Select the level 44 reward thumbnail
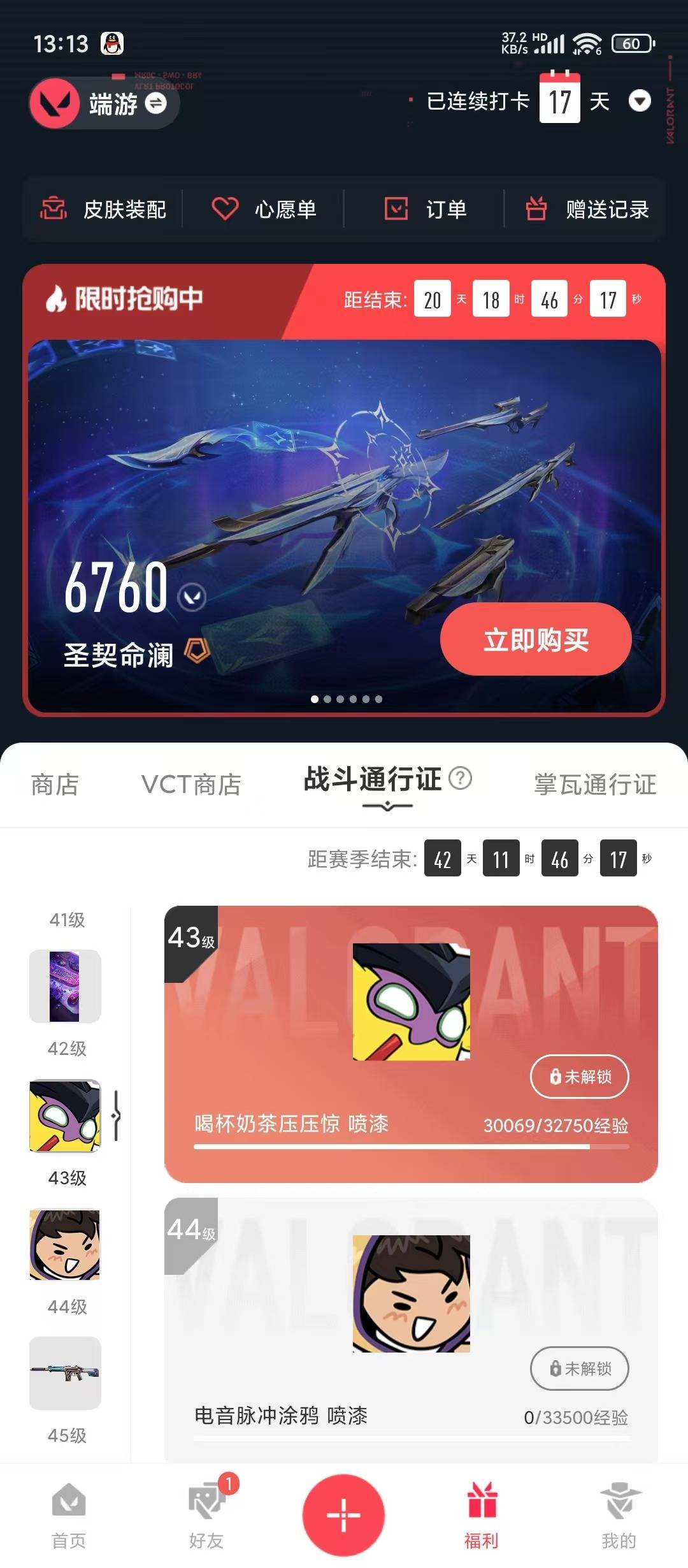Image resolution: width=688 pixels, height=1568 pixels. pos(65,1244)
